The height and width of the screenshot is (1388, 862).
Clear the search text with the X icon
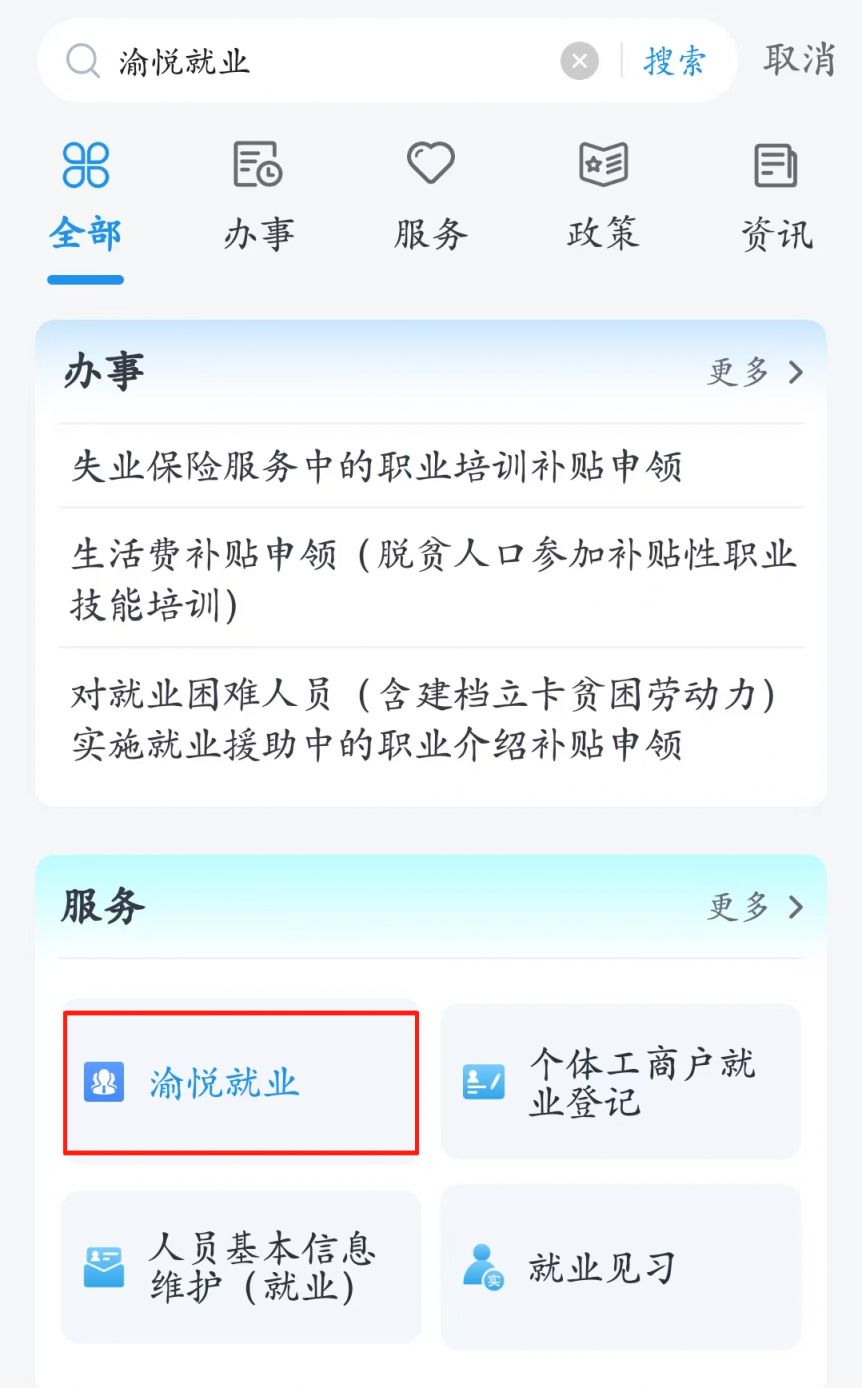(x=579, y=61)
